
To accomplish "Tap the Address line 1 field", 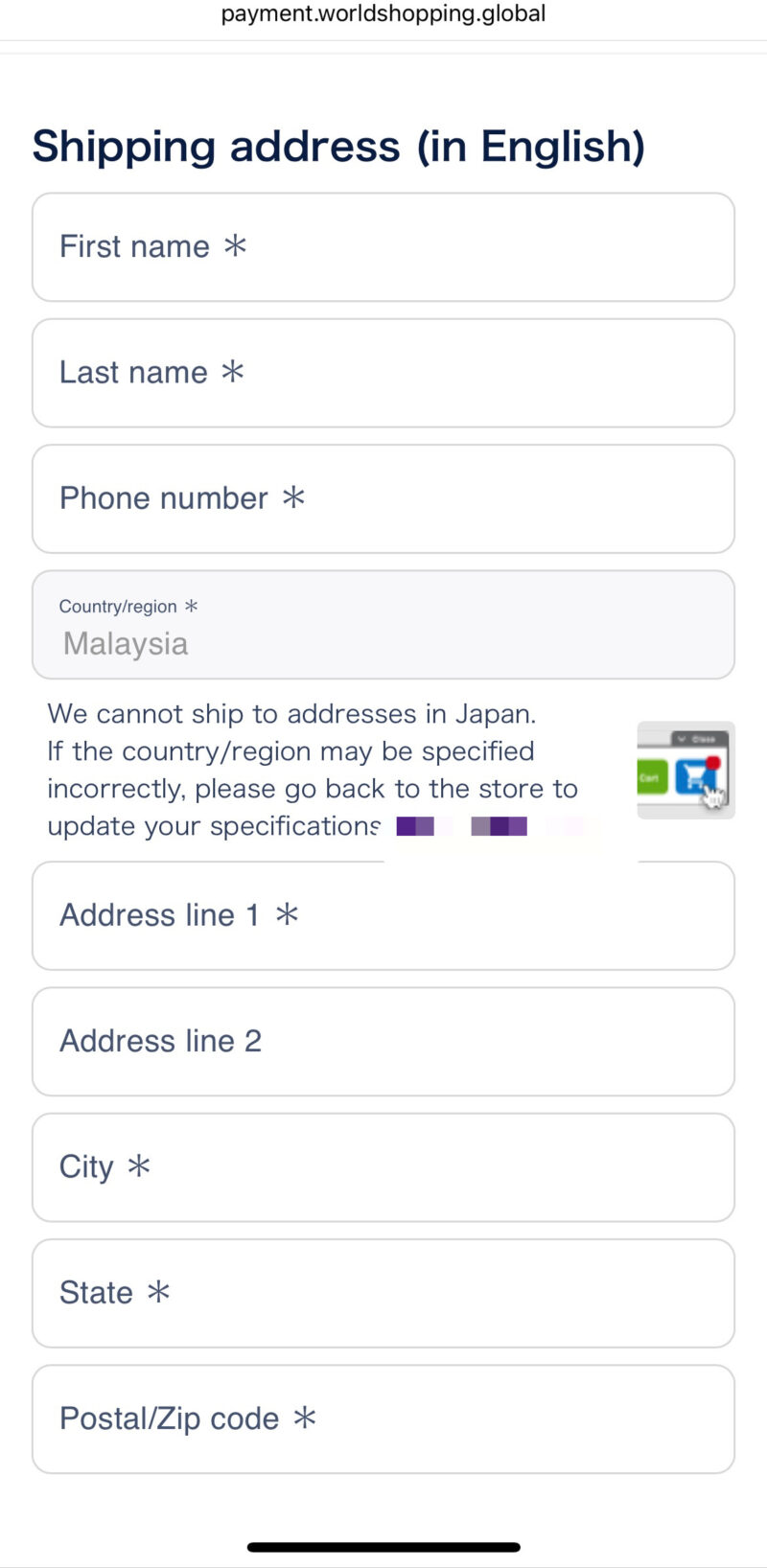I will [x=383, y=915].
